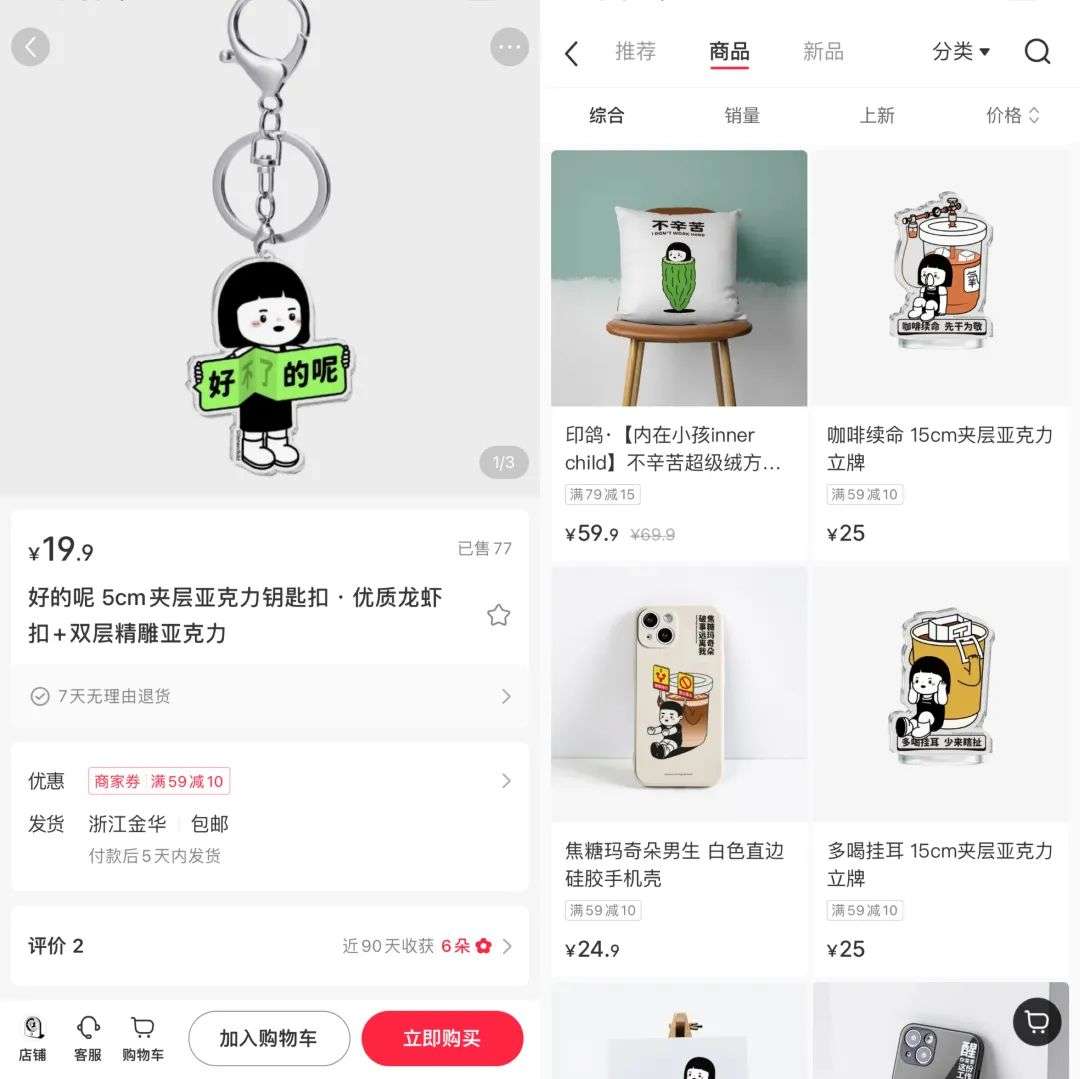
Task: Sort products by 销量
Action: coord(742,116)
